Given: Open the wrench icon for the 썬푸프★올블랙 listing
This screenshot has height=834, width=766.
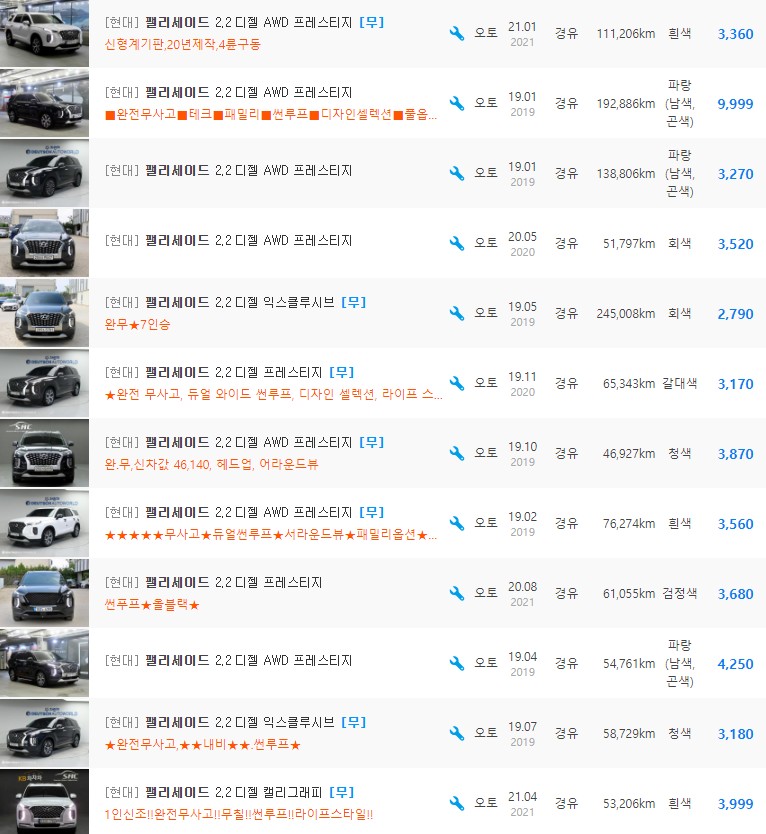Looking at the screenshot, I should tap(457, 593).
